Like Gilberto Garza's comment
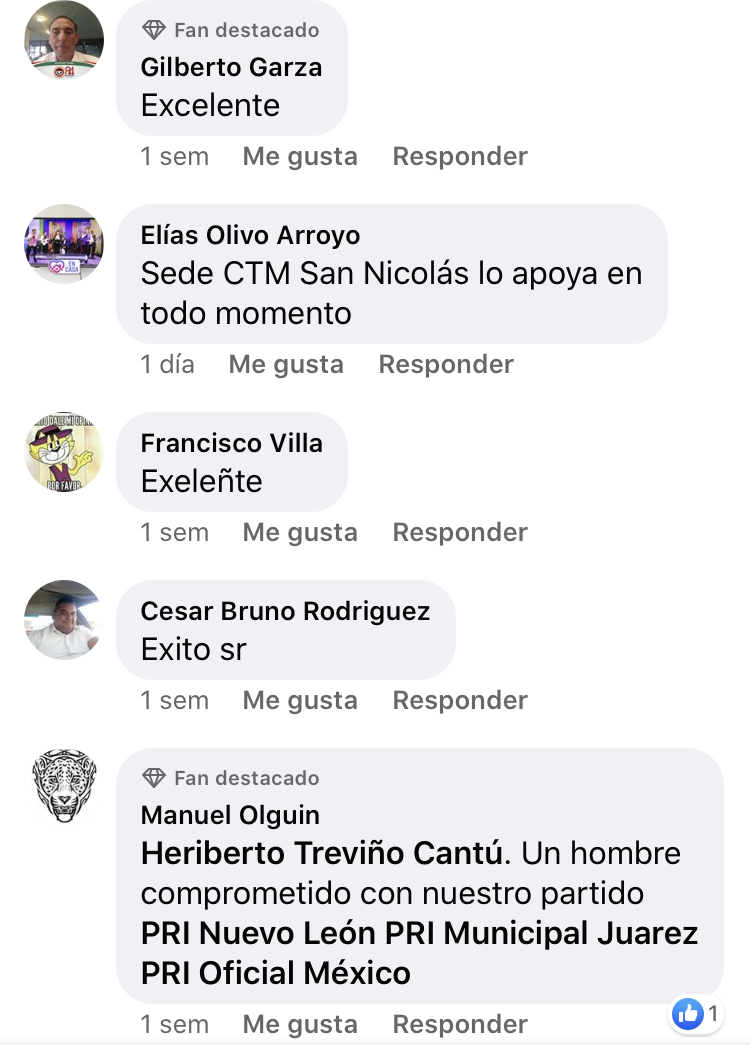This screenshot has height=1045, width=750. click(299, 156)
